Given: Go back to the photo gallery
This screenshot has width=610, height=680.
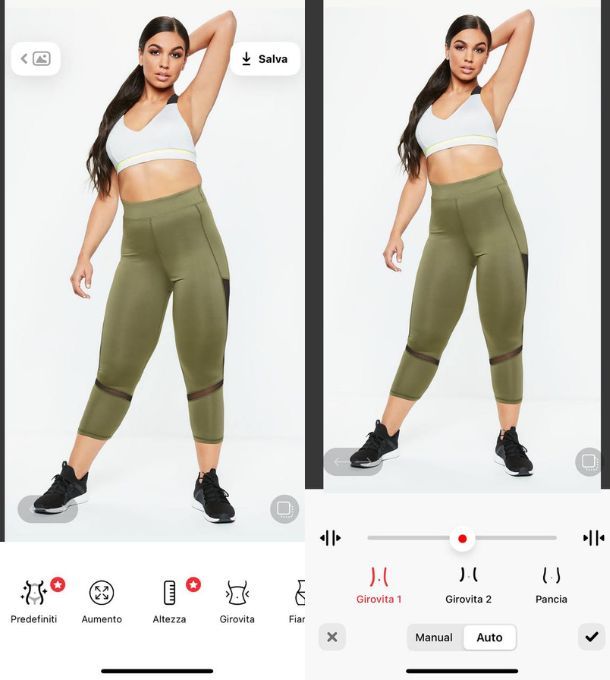Looking at the screenshot, I should pos(35,59).
